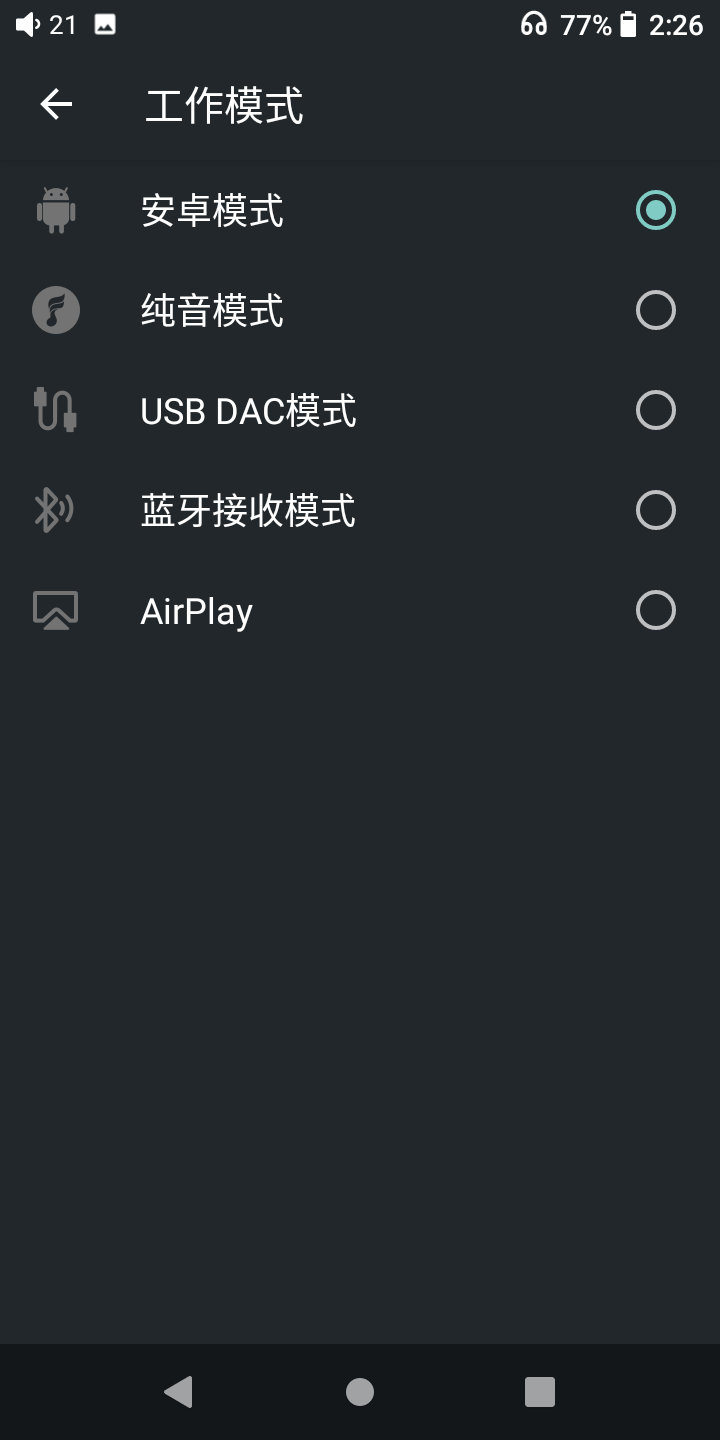Select 安卓模式 radio button
The image size is (720, 1440).
(655, 210)
